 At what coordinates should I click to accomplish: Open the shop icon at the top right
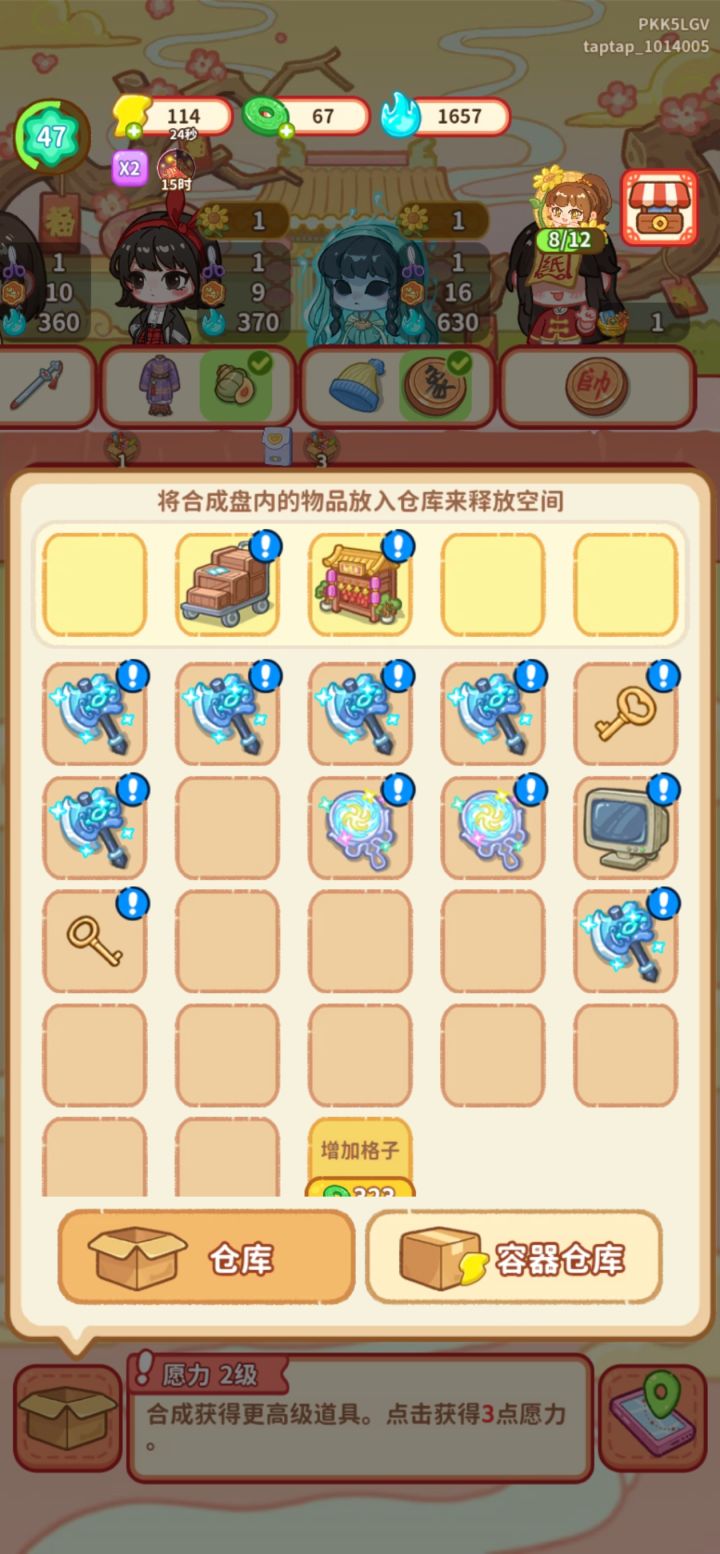tap(656, 207)
